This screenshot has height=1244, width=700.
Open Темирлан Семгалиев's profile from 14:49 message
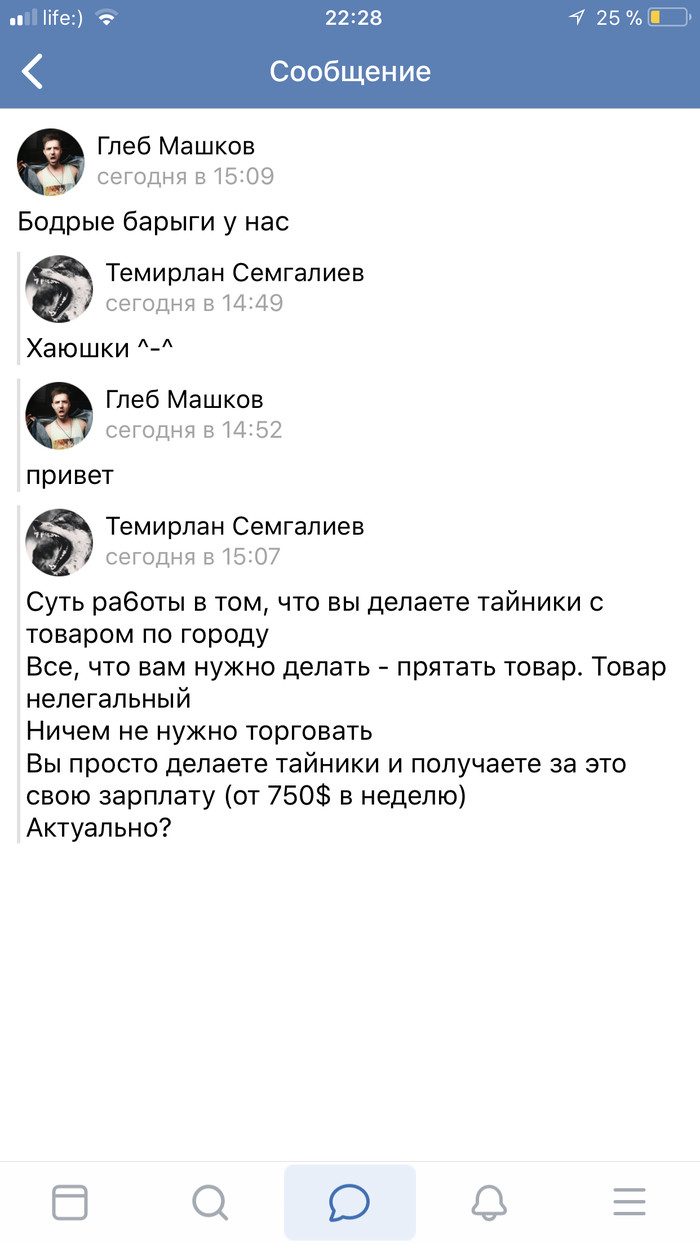coord(59,288)
